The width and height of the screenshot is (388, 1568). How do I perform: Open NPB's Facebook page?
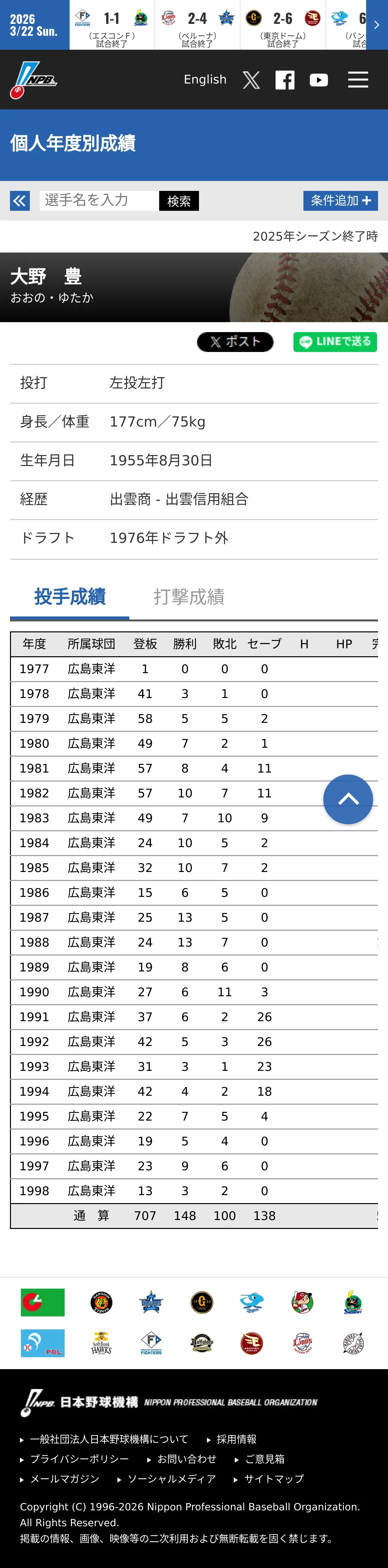point(285,80)
